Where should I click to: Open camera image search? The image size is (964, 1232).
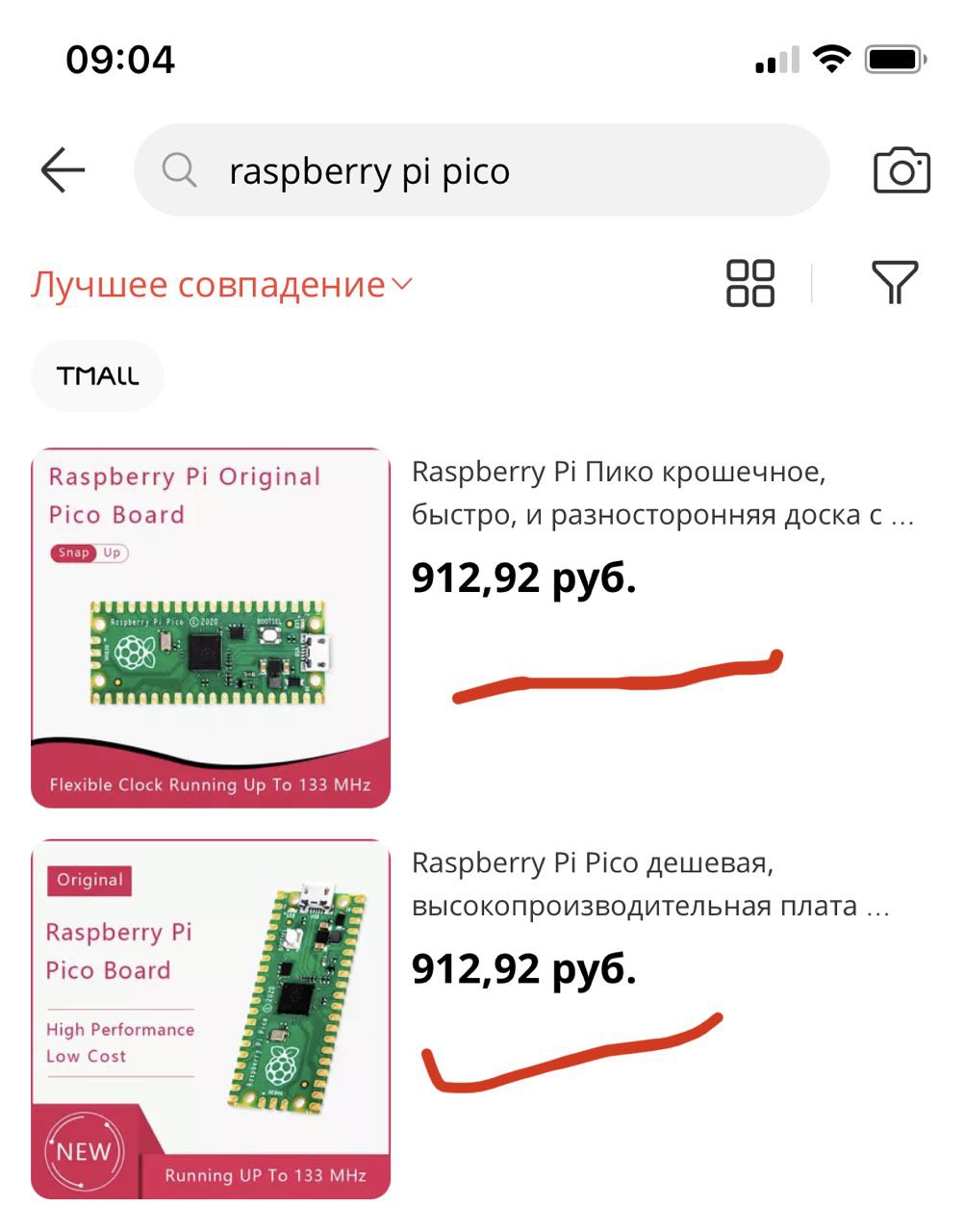(x=901, y=171)
